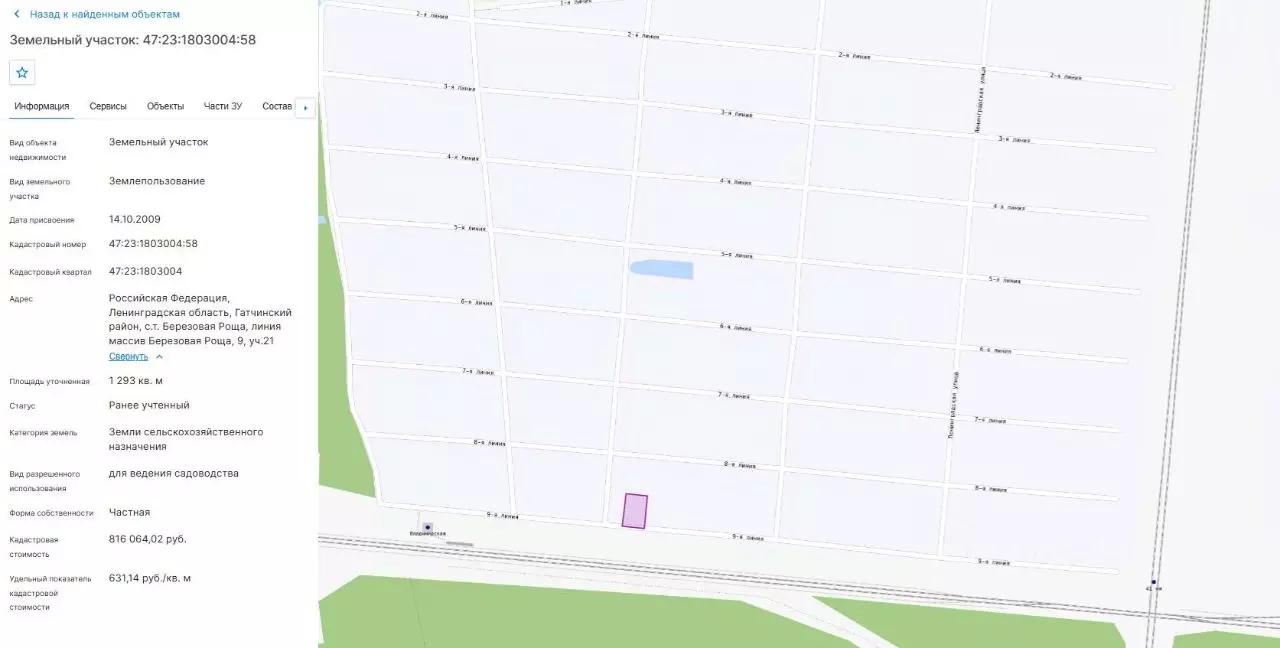Viewport: 1280px width, 648px height.
Task: Select the highlighted purple plot on map
Action: (634, 511)
